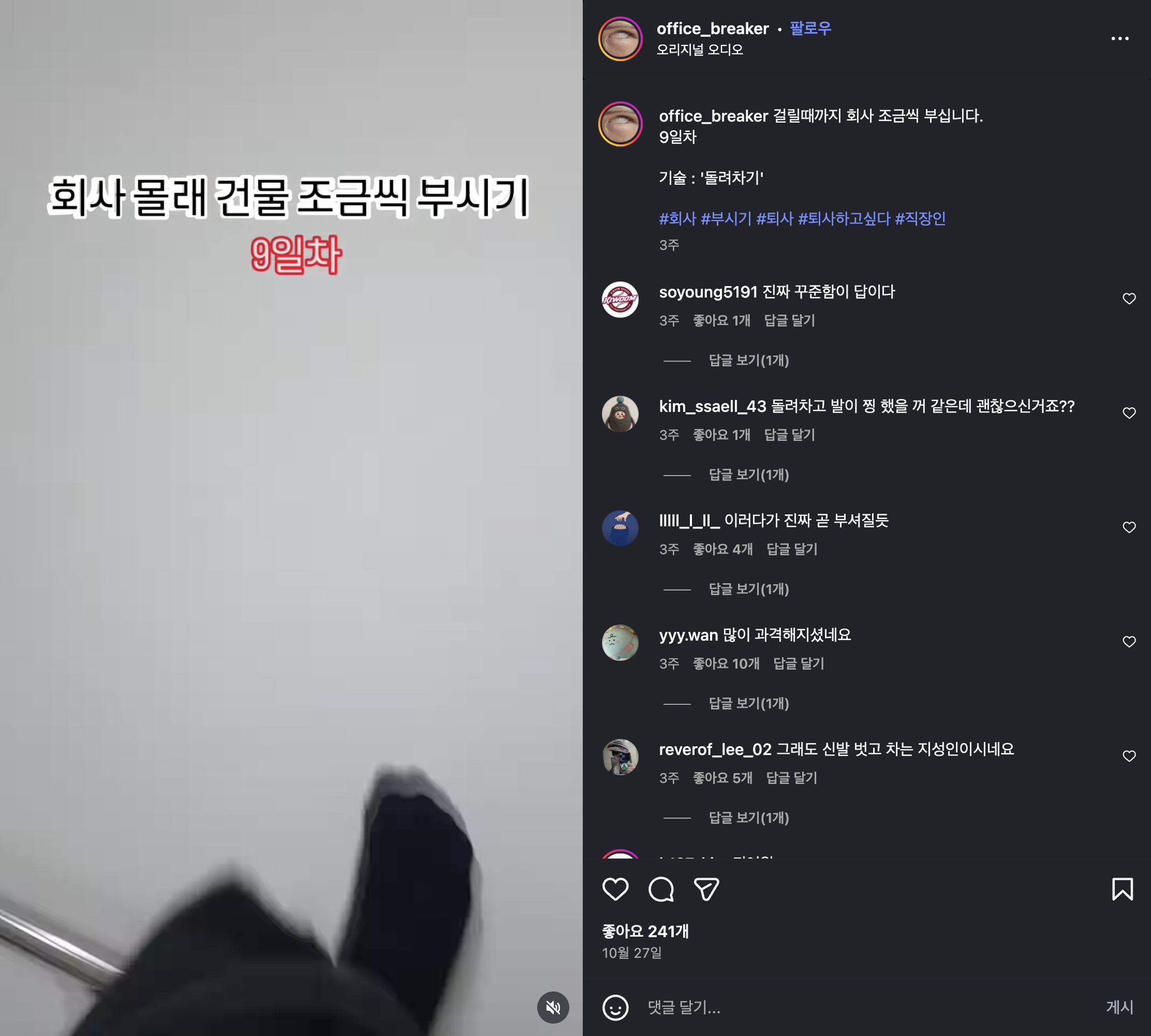The height and width of the screenshot is (1036, 1151).
Task: Open office_breaker's profile from the header
Action: point(712,28)
